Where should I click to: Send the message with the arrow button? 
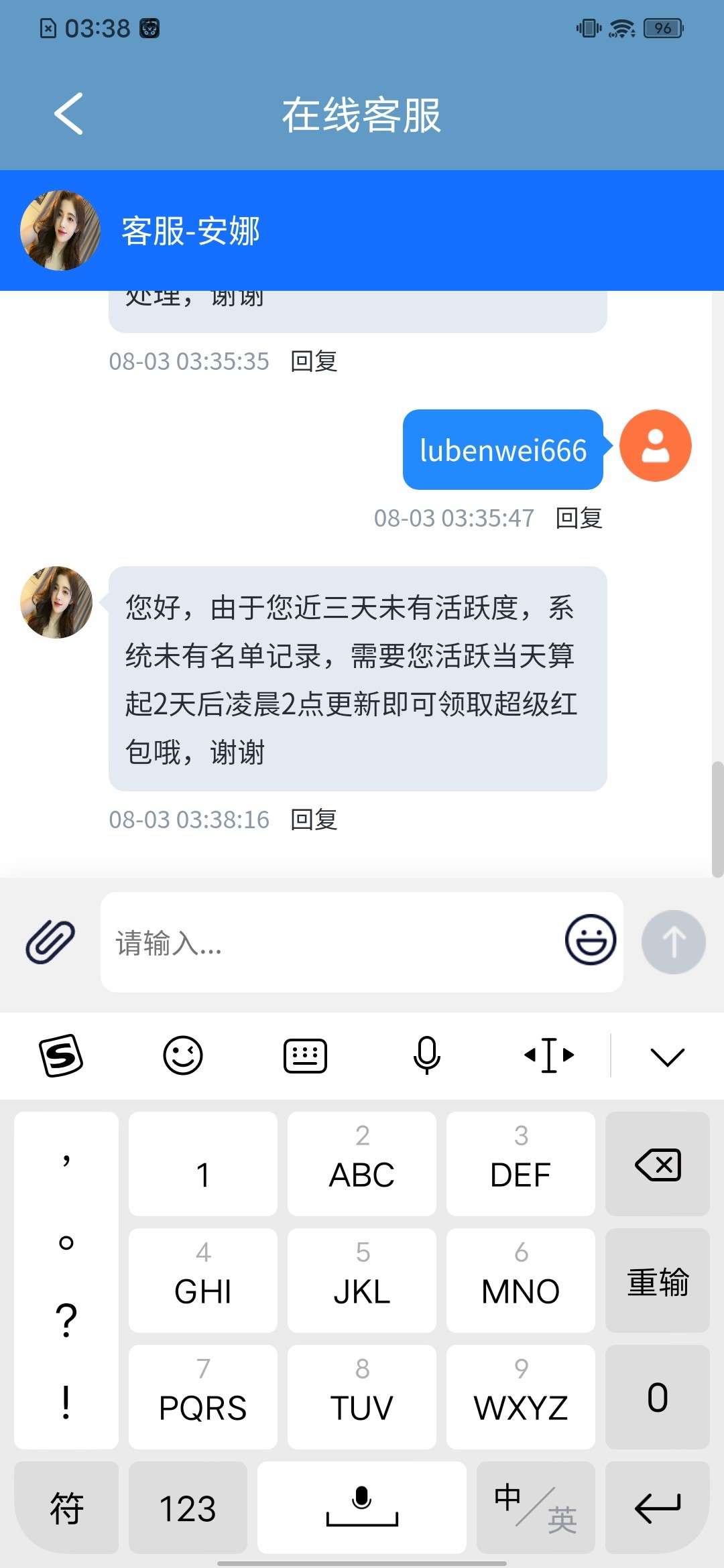673,941
